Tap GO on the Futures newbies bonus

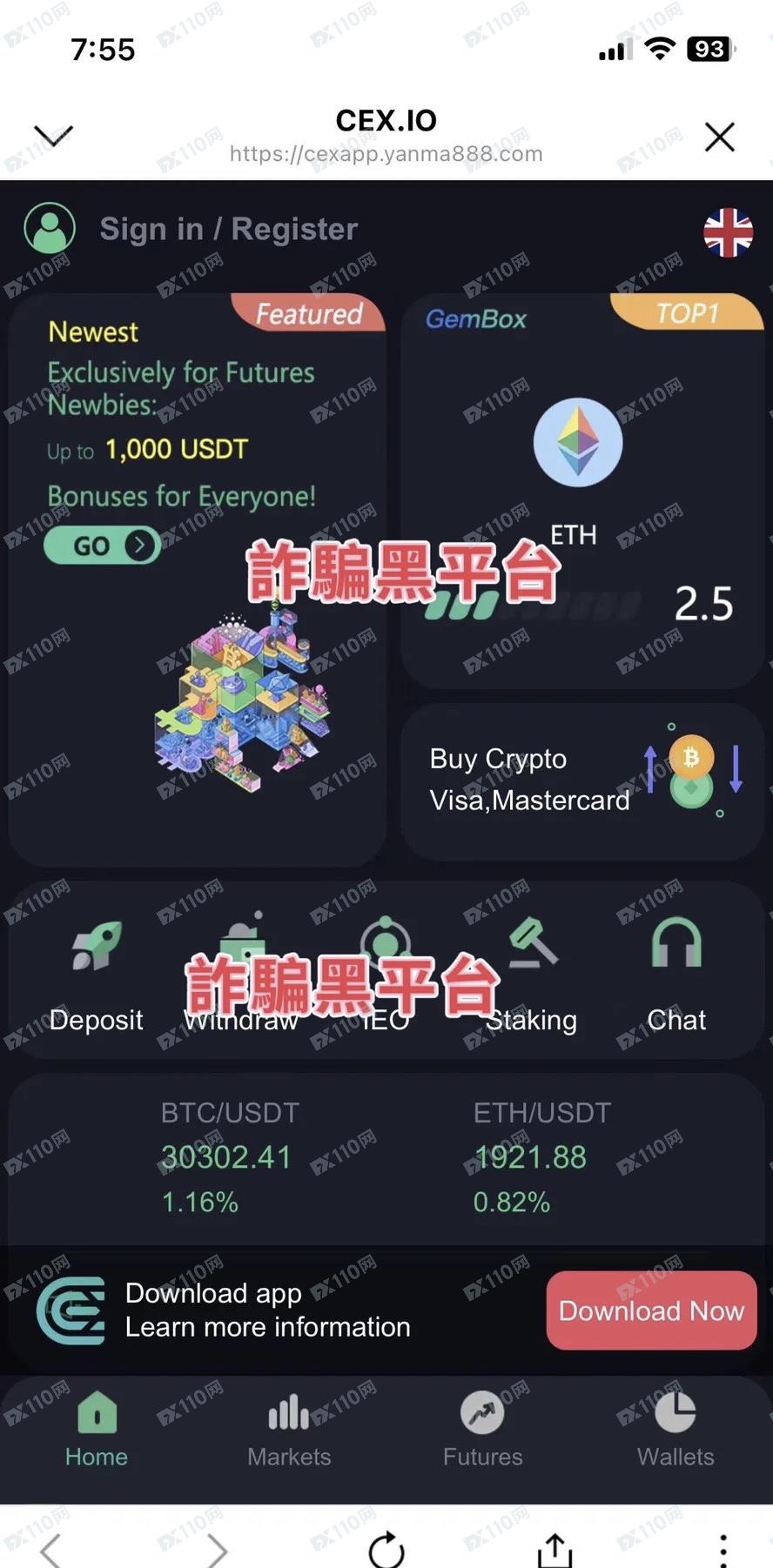coord(102,546)
